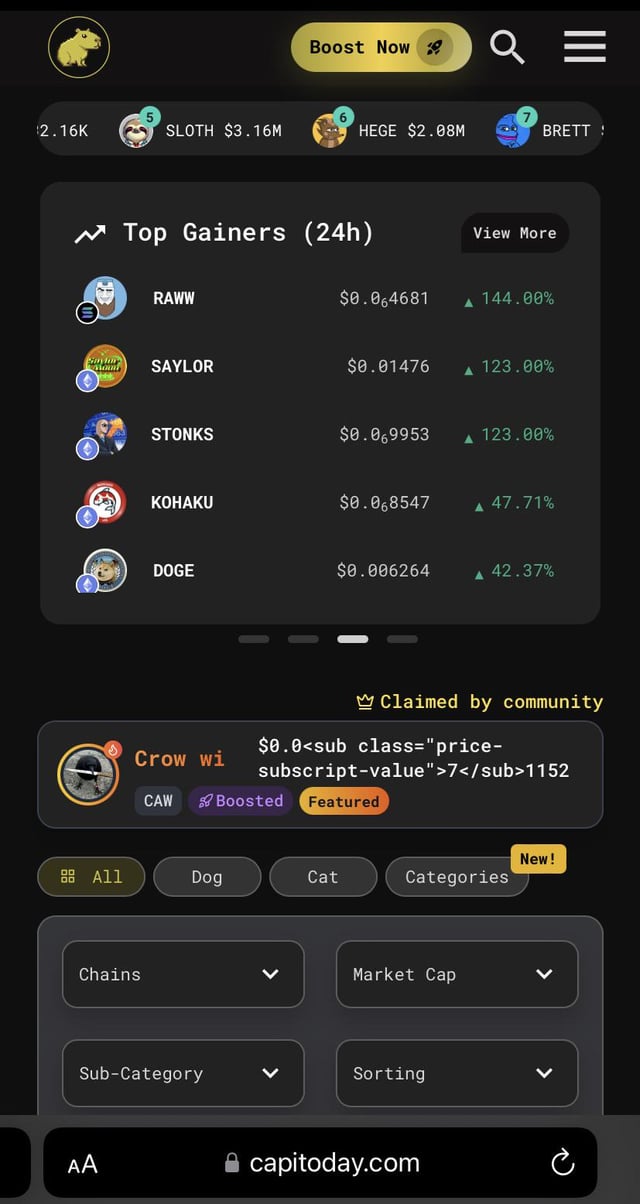This screenshot has width=640, height=1204.
Task: Expand the Market Cap dropdown
Action: pos(457,974)
